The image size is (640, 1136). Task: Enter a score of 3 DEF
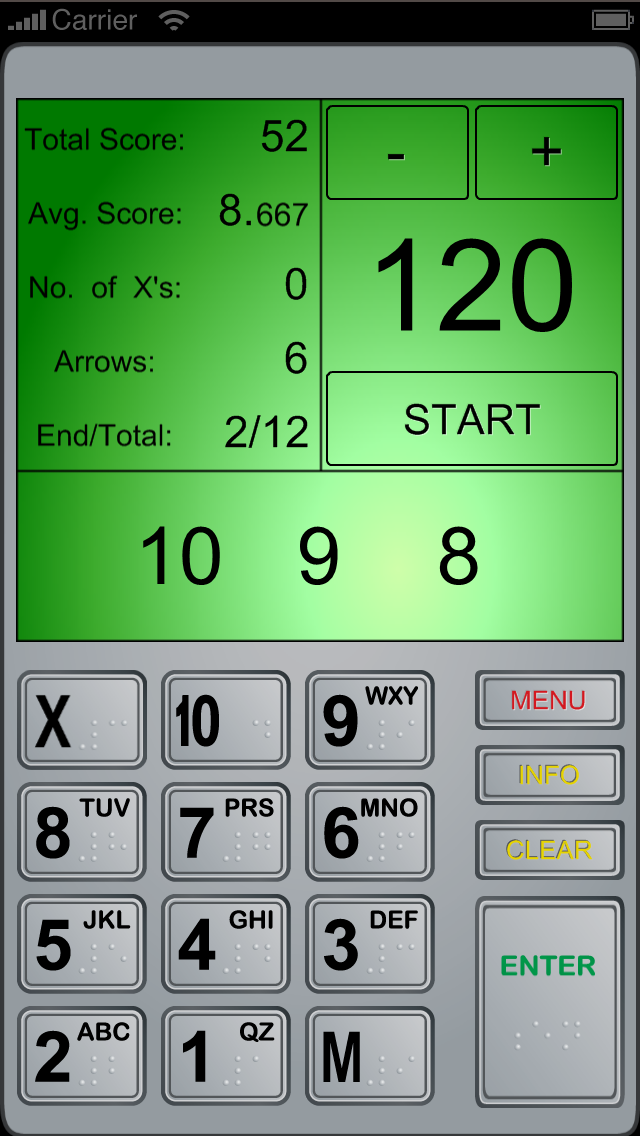coord(370,944)
